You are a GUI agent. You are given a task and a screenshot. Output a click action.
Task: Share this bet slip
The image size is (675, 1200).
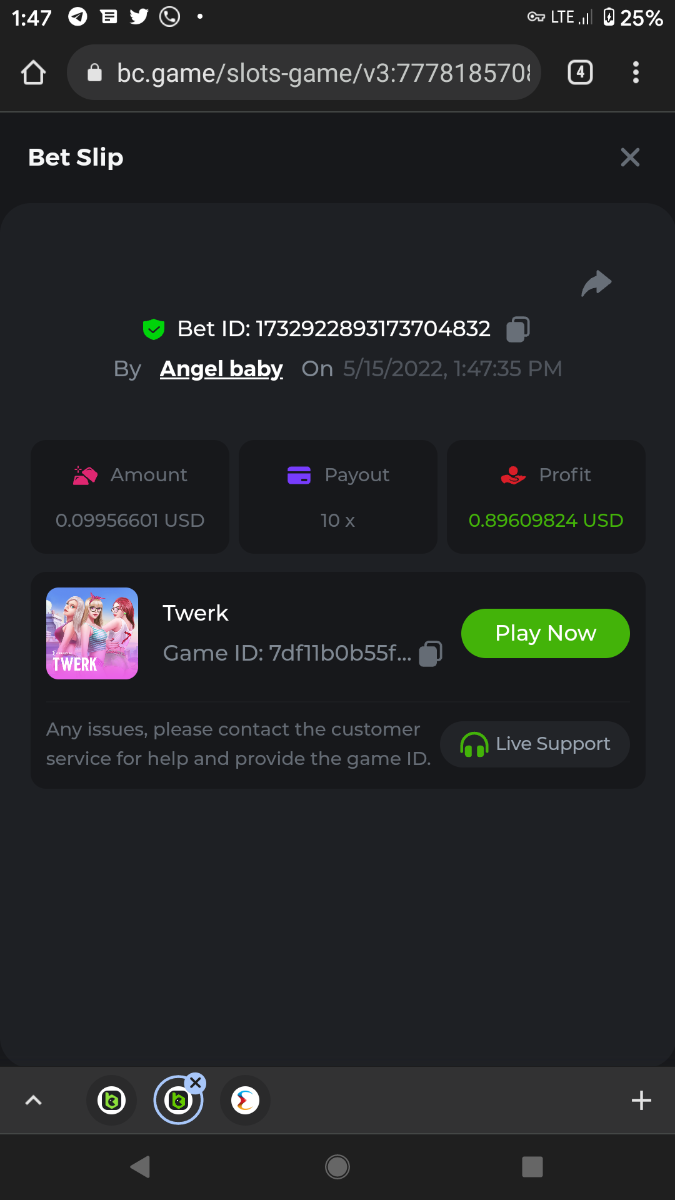tap(596, 284)
